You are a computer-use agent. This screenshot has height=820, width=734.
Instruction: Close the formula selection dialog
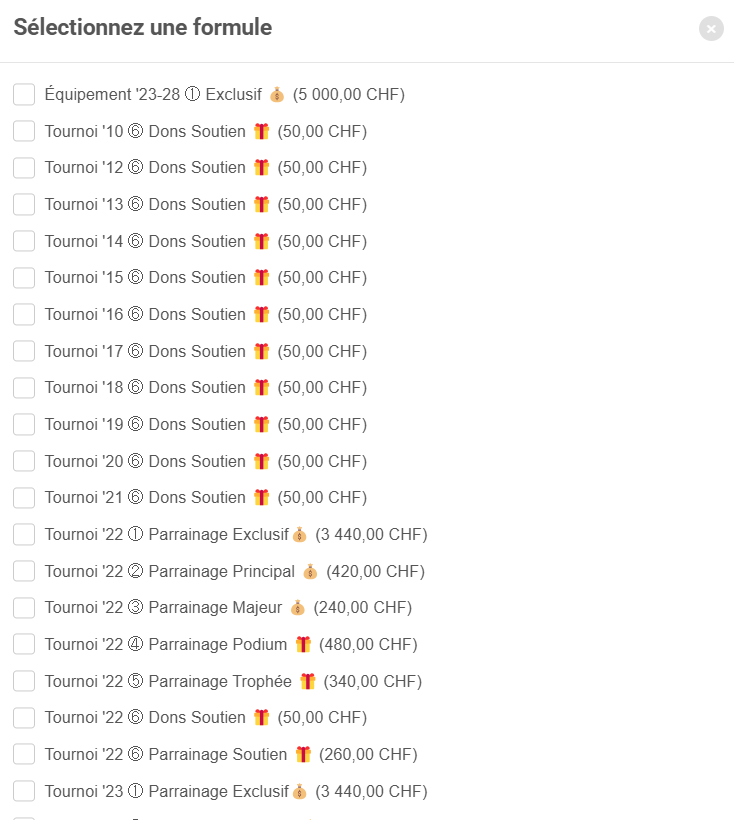point(711,29)
